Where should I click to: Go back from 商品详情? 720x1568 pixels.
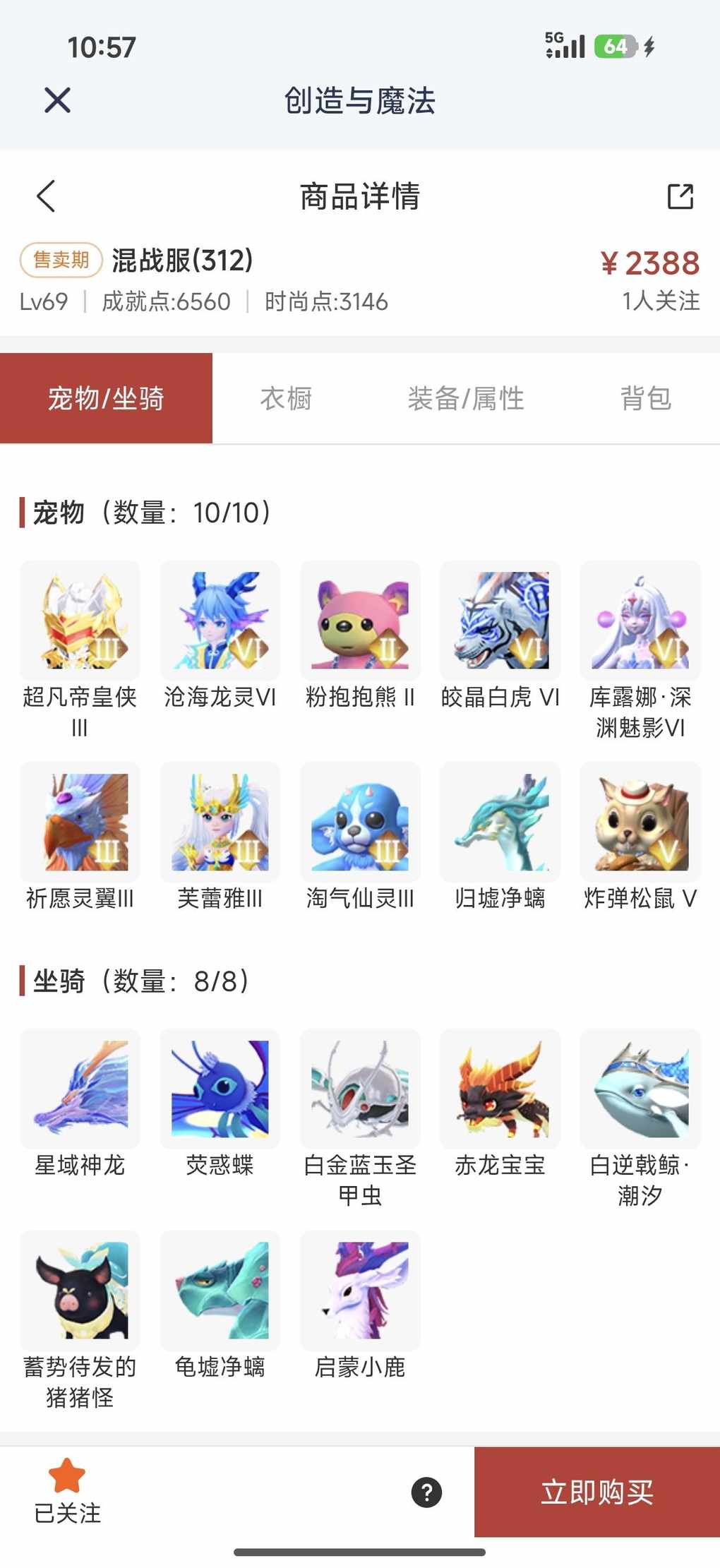point(46,196)
